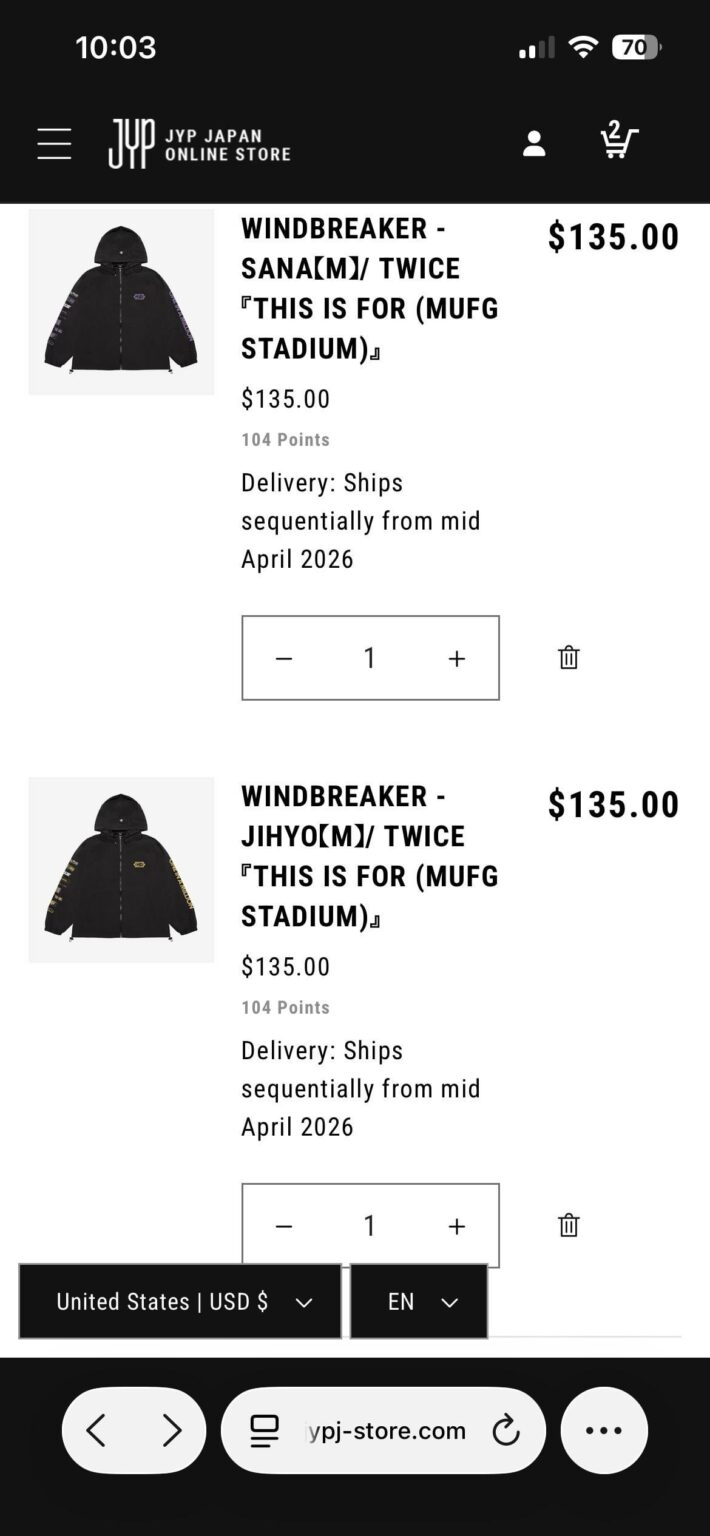The height and width of the screenshot is (1536, 710).
Task: Open the shopping cart icon
Action: [x=618, y=142]
